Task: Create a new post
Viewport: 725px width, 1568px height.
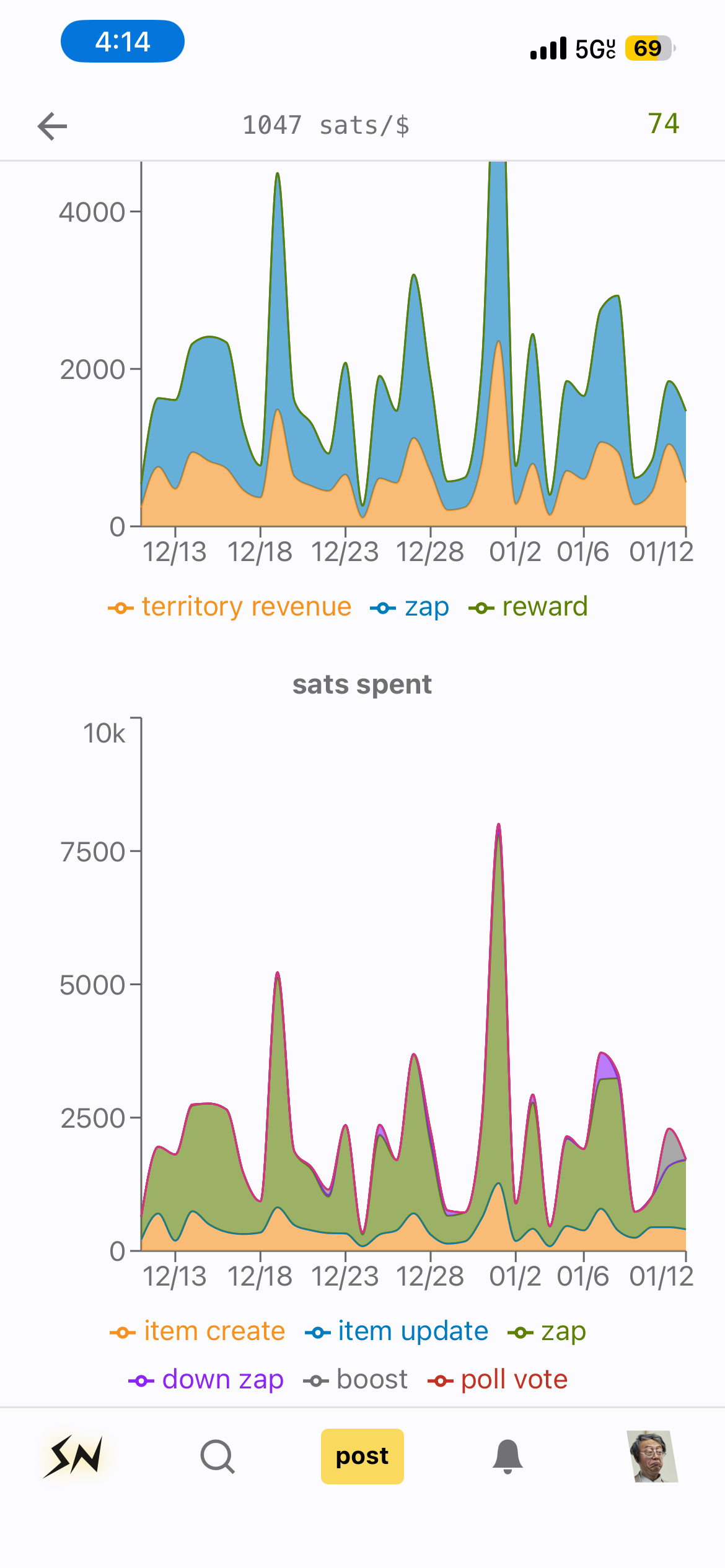Action: point(362,1456)
